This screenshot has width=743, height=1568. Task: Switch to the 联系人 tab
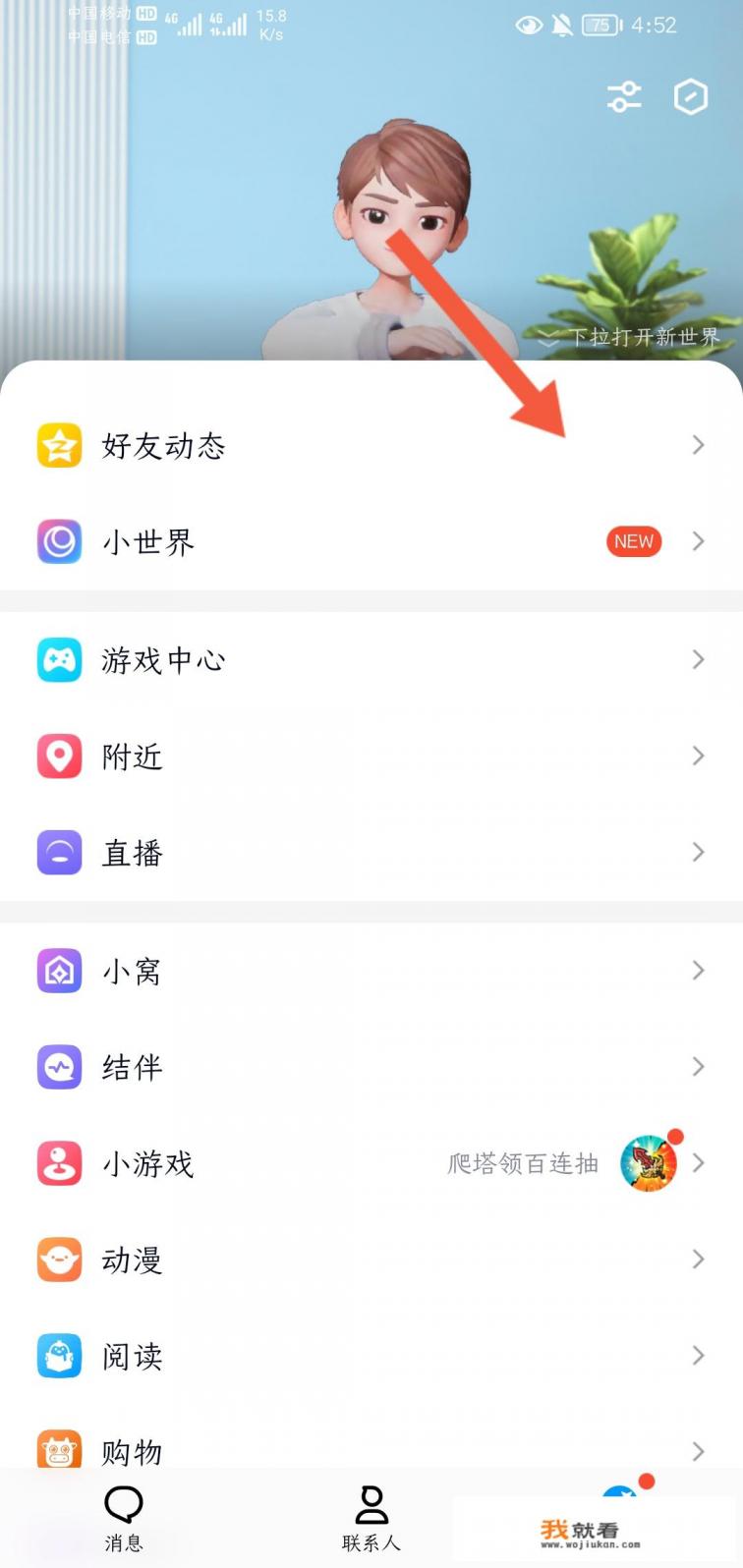371,1518
